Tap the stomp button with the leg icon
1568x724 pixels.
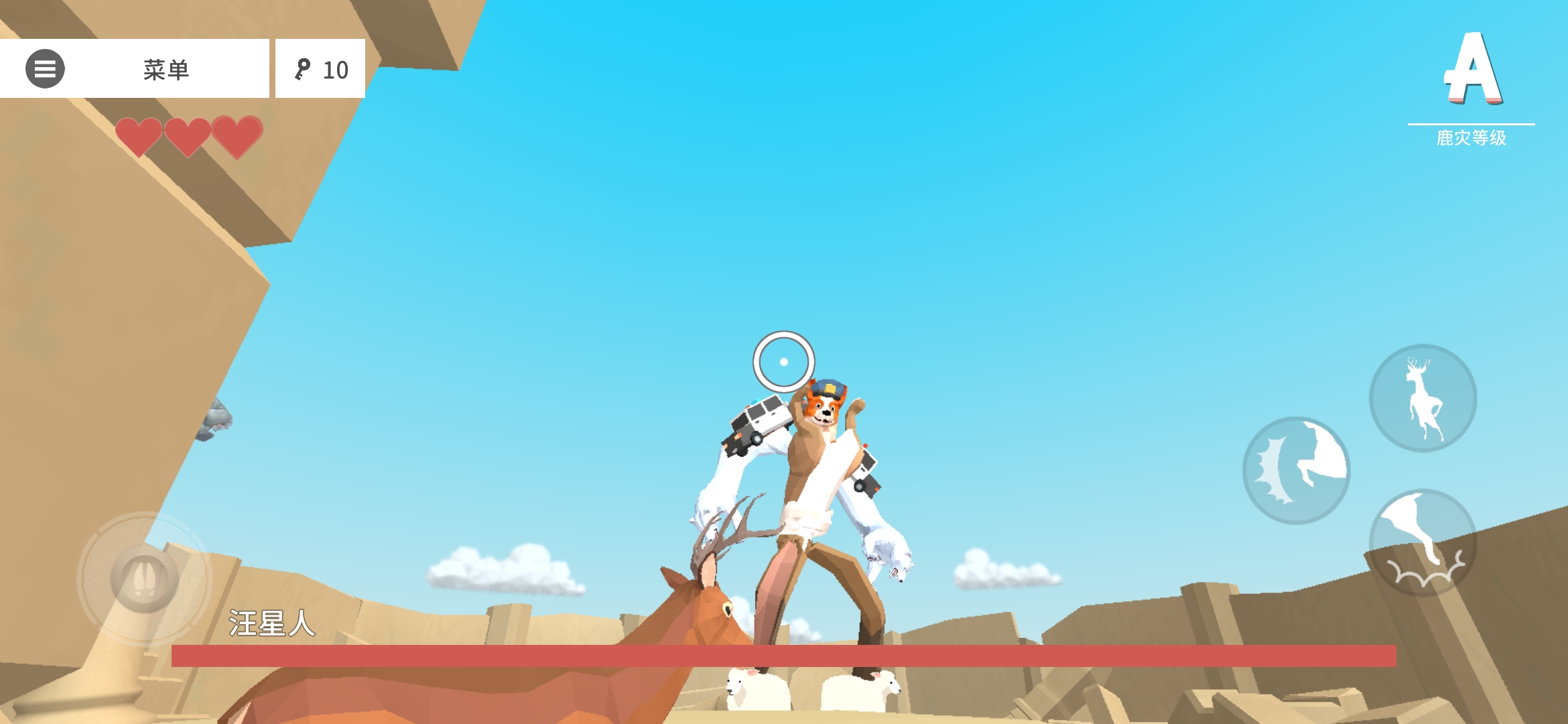1423,543
